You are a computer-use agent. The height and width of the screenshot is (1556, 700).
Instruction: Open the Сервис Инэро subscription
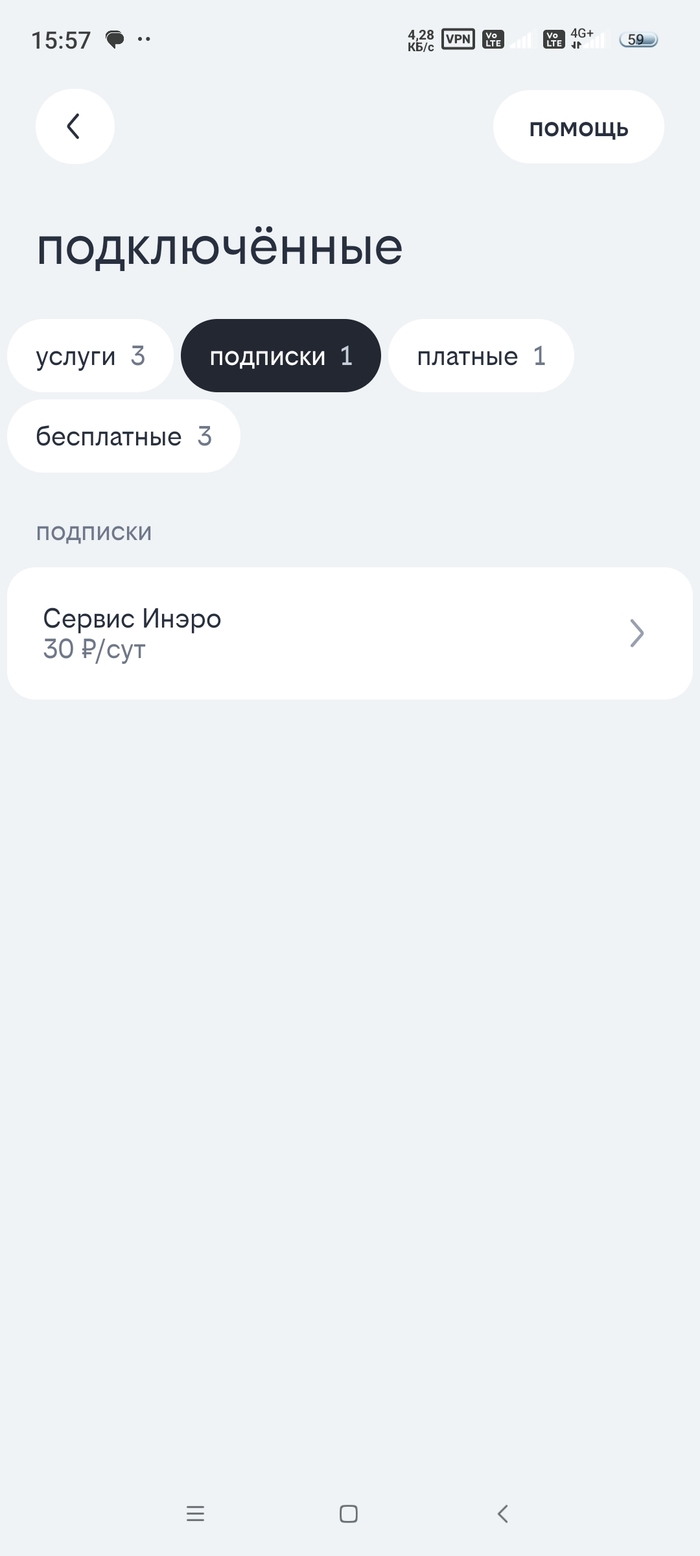tap(349, 633)
